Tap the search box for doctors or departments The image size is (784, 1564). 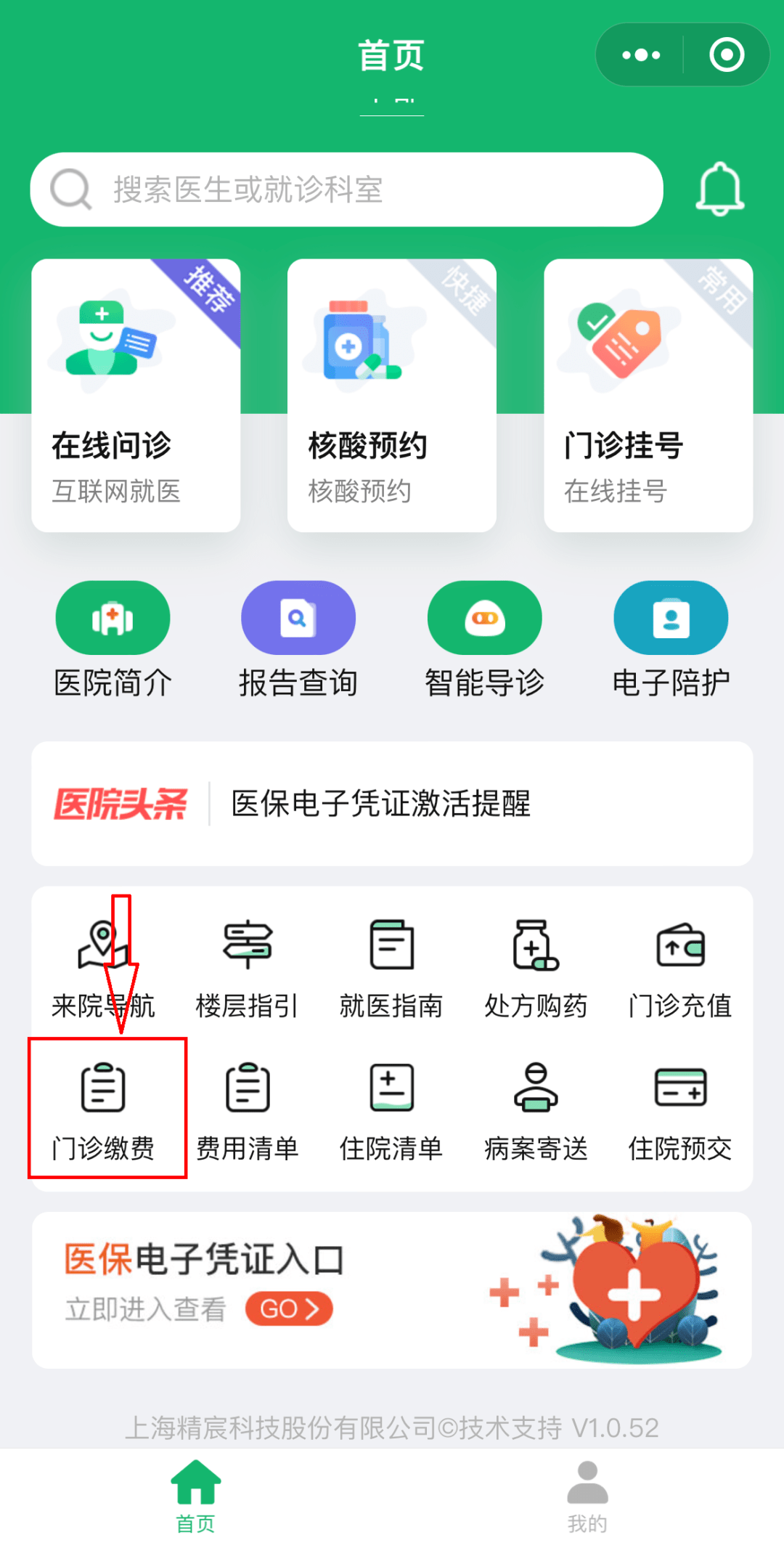(347, 190)
